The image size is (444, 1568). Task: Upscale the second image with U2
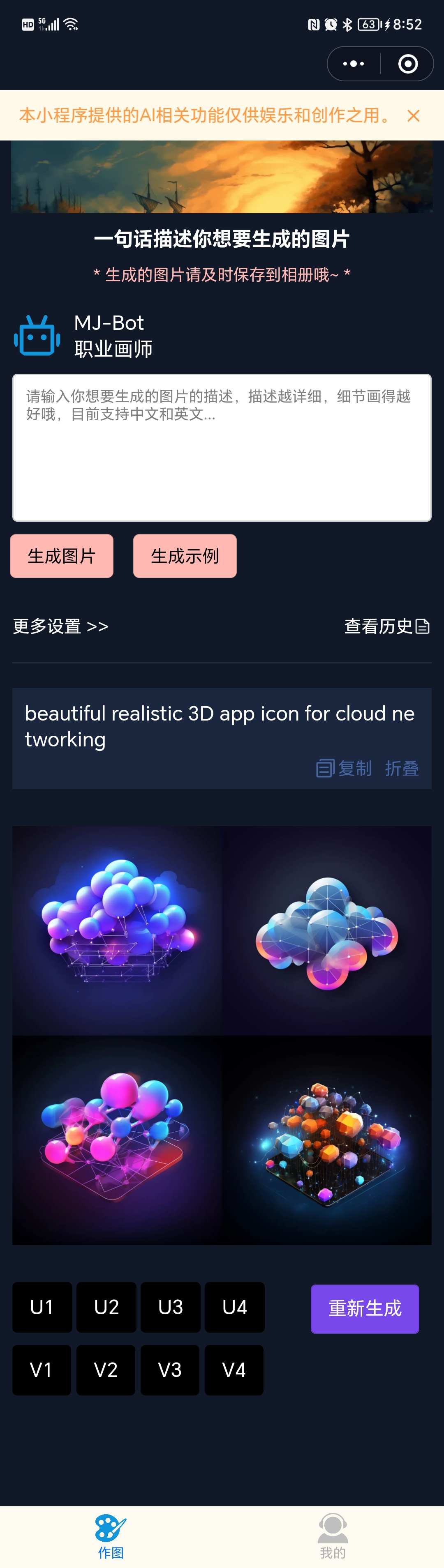[x=106, y=1307]
